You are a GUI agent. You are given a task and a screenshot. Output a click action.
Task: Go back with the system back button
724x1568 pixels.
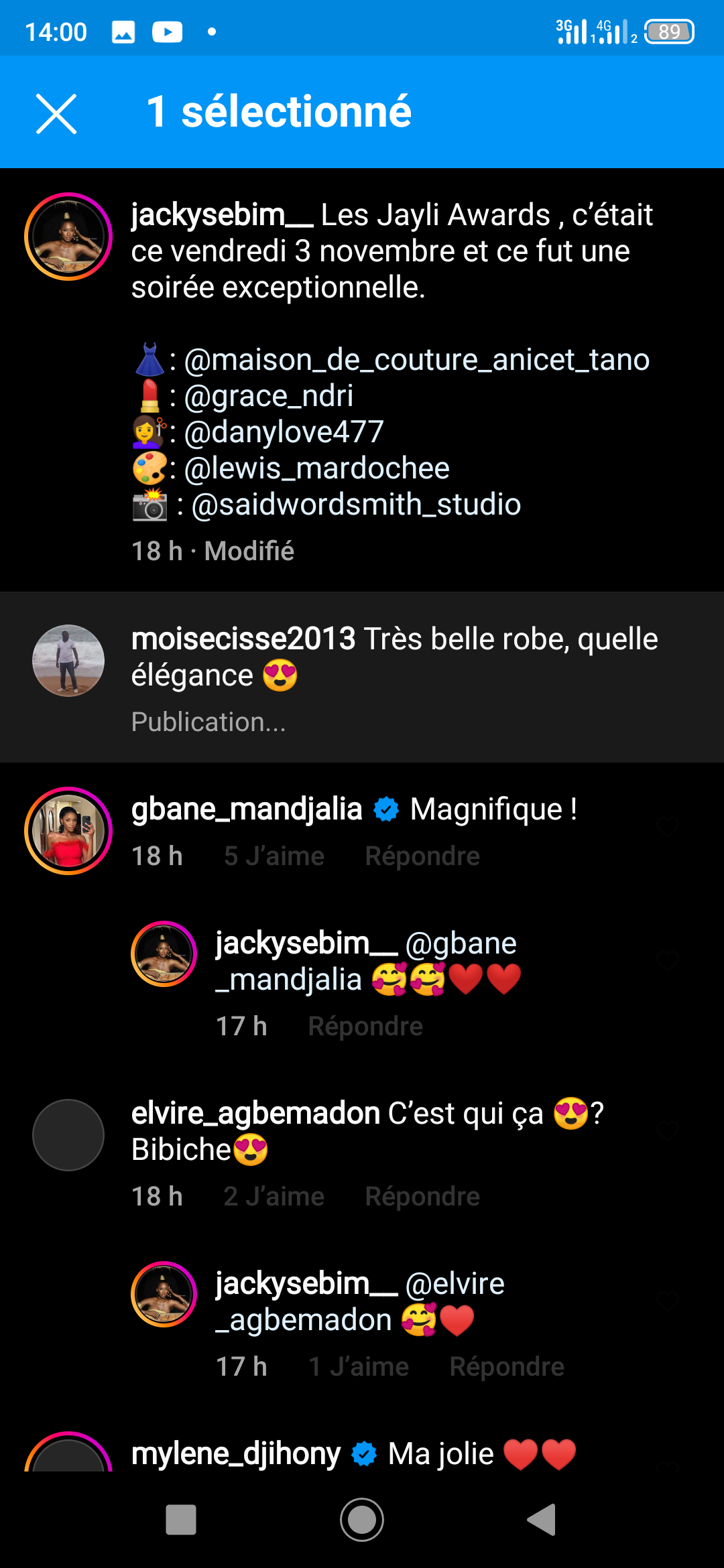point(542,1520)
